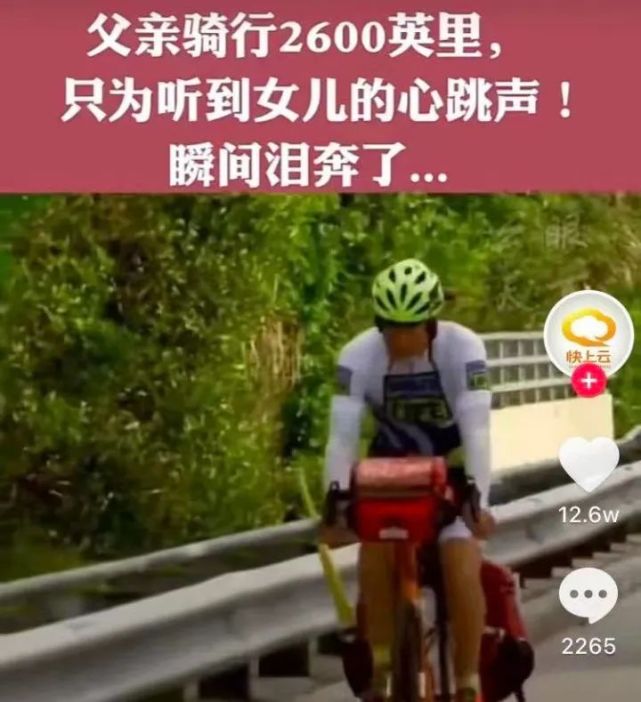Open the comments bubble with 2265

click(587, 596)
